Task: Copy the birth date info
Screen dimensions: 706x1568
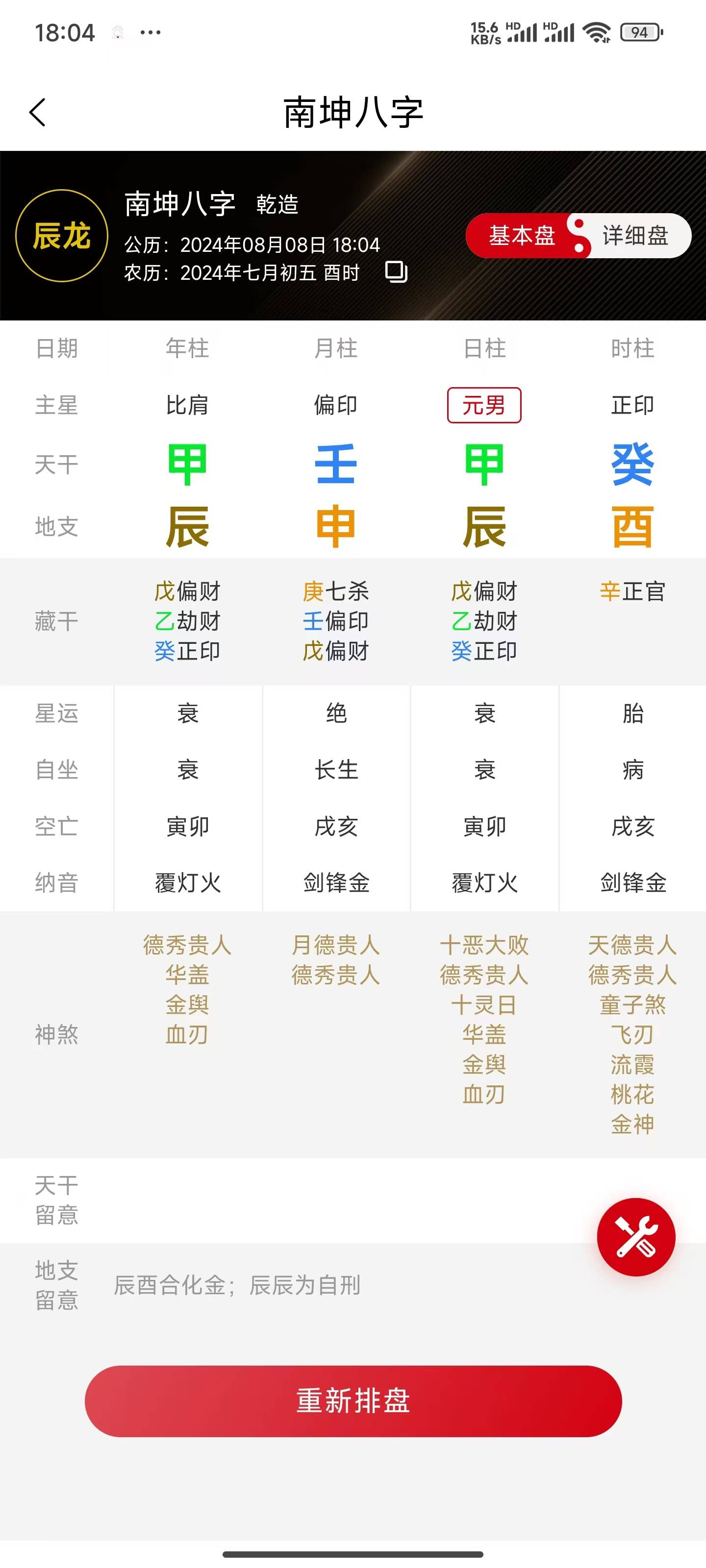Action: [x=396, y=271]
